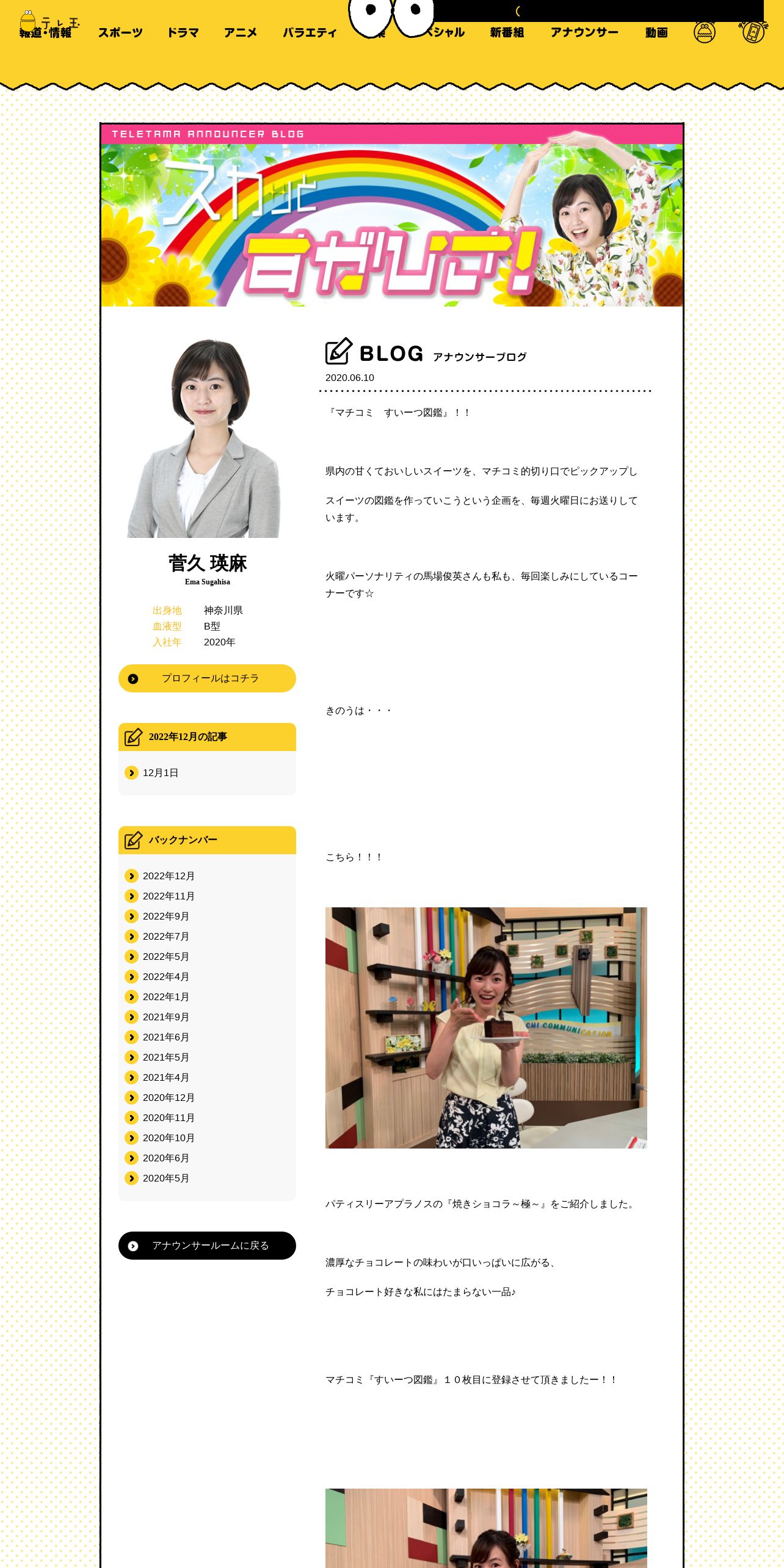This screenshot has width=784, height=1568.
Task: Go to the 動画 page
Action: tap(656, 32)
